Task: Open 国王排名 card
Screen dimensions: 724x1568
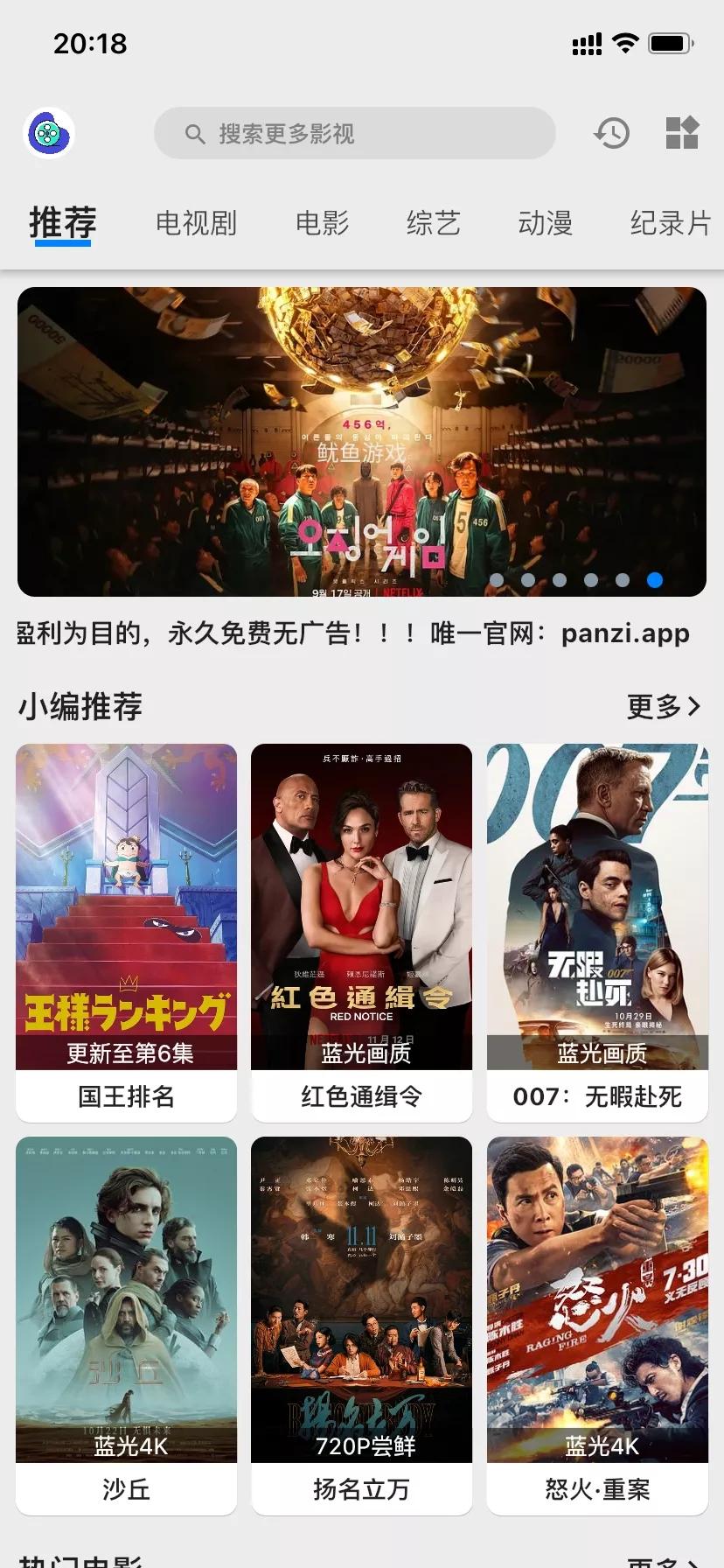Action: [x=126, y=931]
